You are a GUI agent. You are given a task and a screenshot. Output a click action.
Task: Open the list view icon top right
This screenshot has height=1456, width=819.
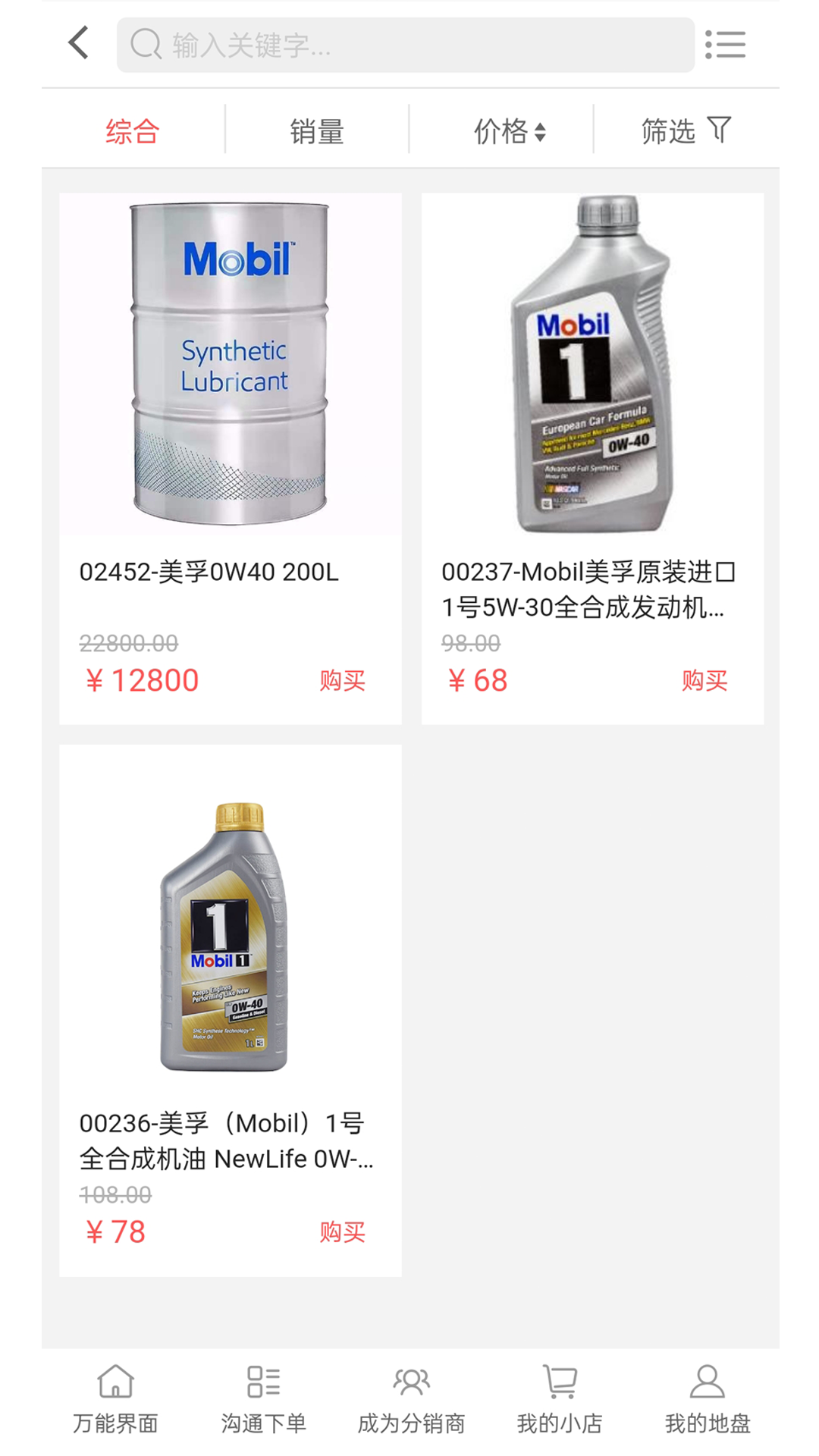click(x=725, y=44)
